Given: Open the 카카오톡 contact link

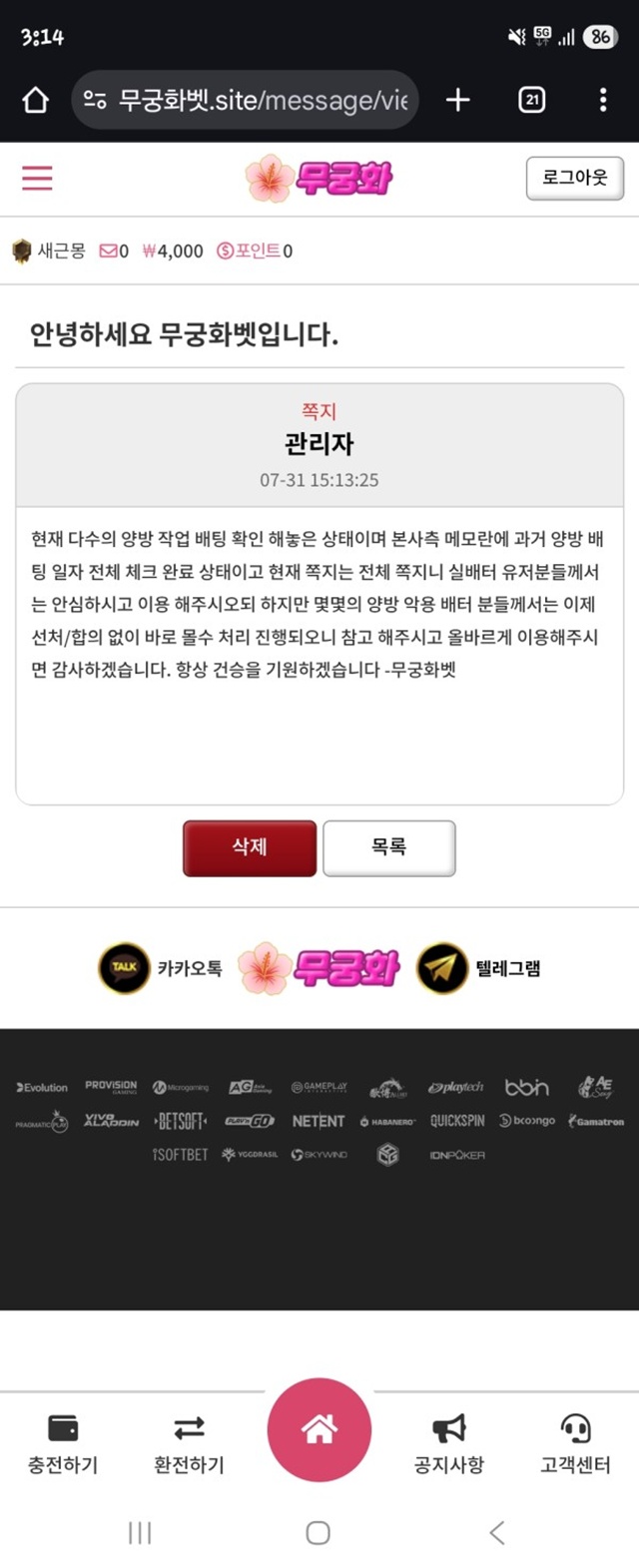Looking at the screenshot, I should [160, 967].
